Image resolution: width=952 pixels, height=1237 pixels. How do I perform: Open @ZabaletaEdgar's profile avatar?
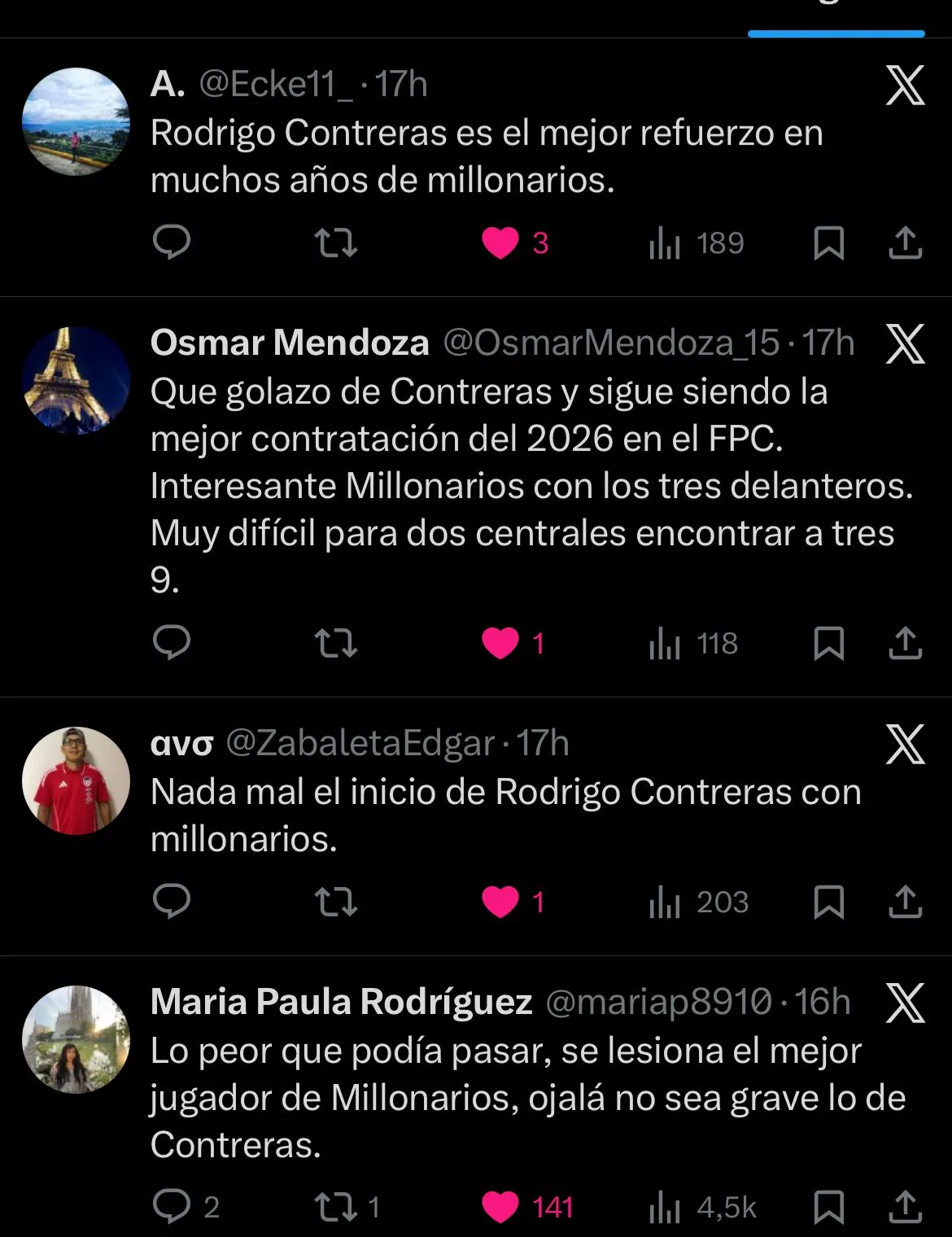(76, 780)
